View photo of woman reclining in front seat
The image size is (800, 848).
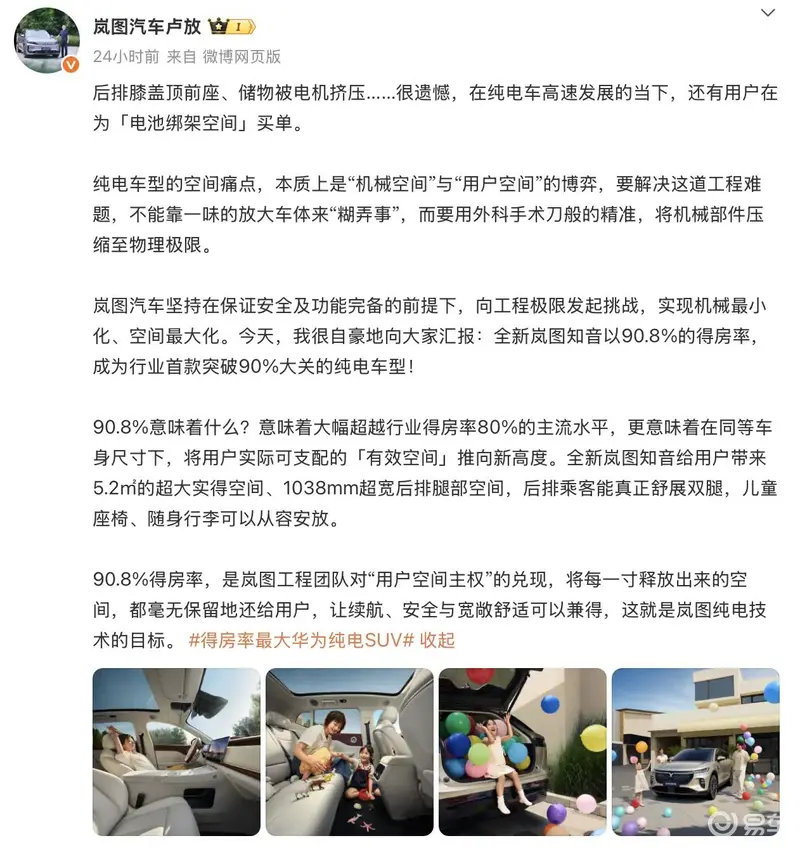177,751
